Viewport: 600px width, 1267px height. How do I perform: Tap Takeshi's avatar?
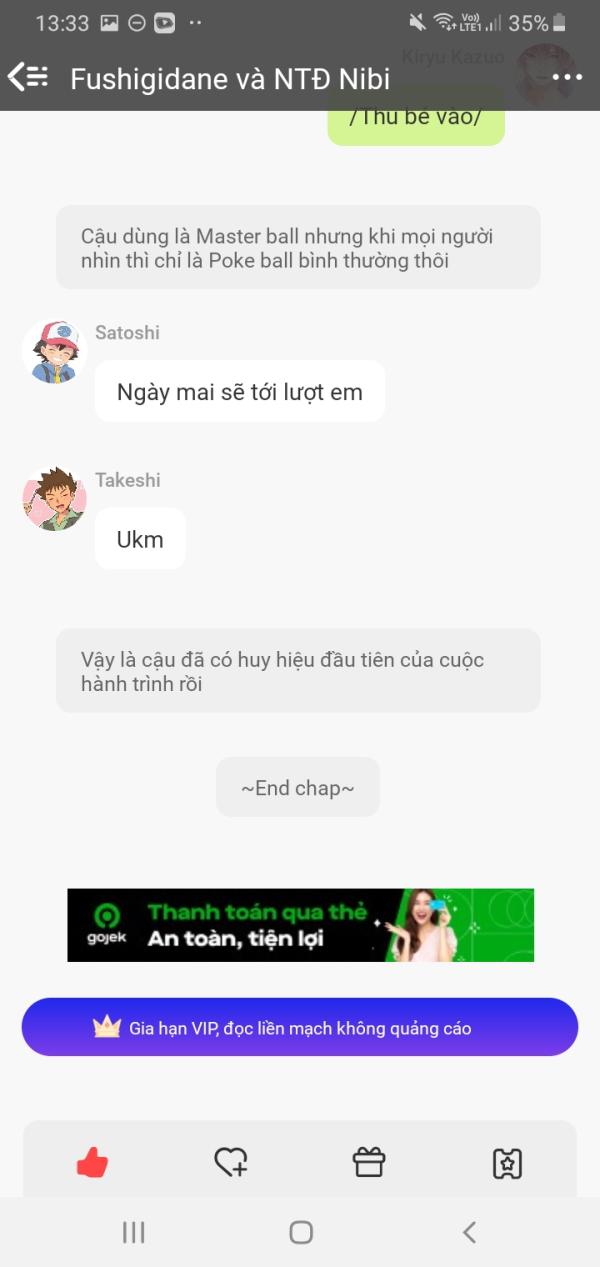tap(54, 499)
